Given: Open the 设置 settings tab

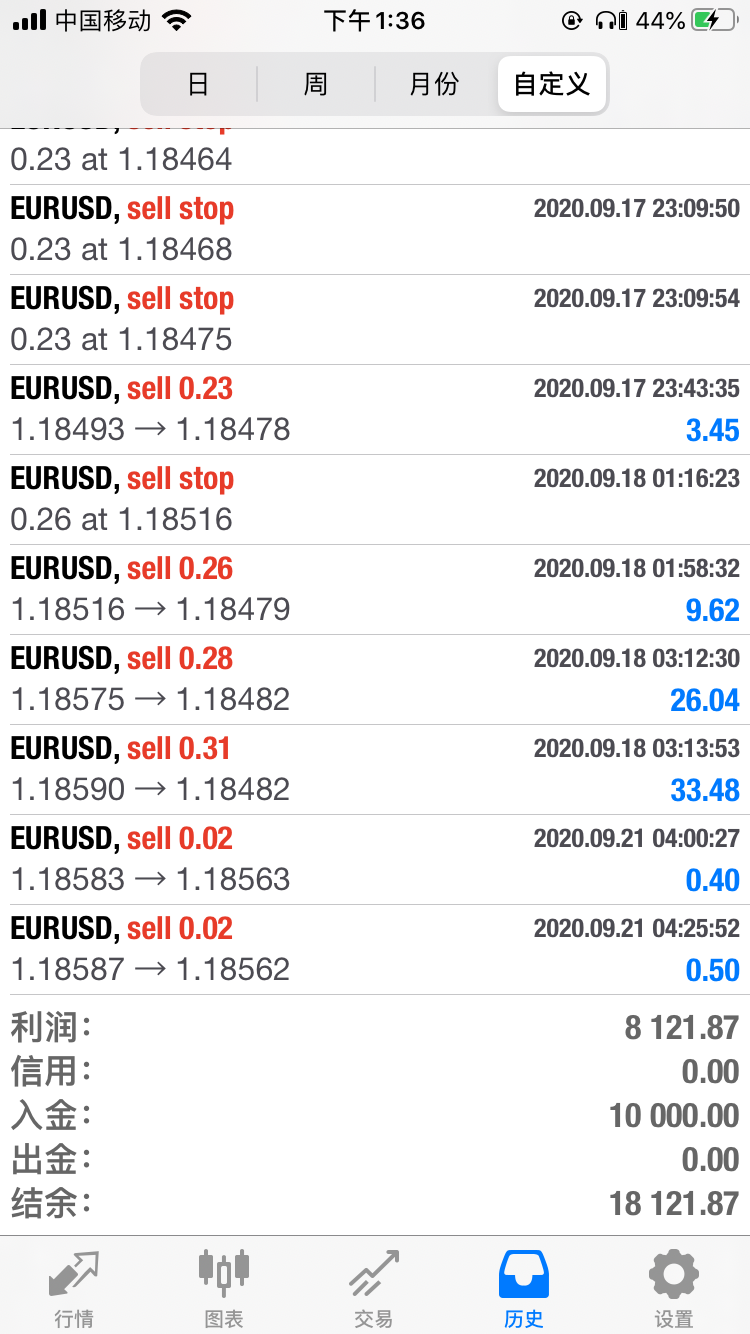Looking at the screenshot, I should 674,1287.
